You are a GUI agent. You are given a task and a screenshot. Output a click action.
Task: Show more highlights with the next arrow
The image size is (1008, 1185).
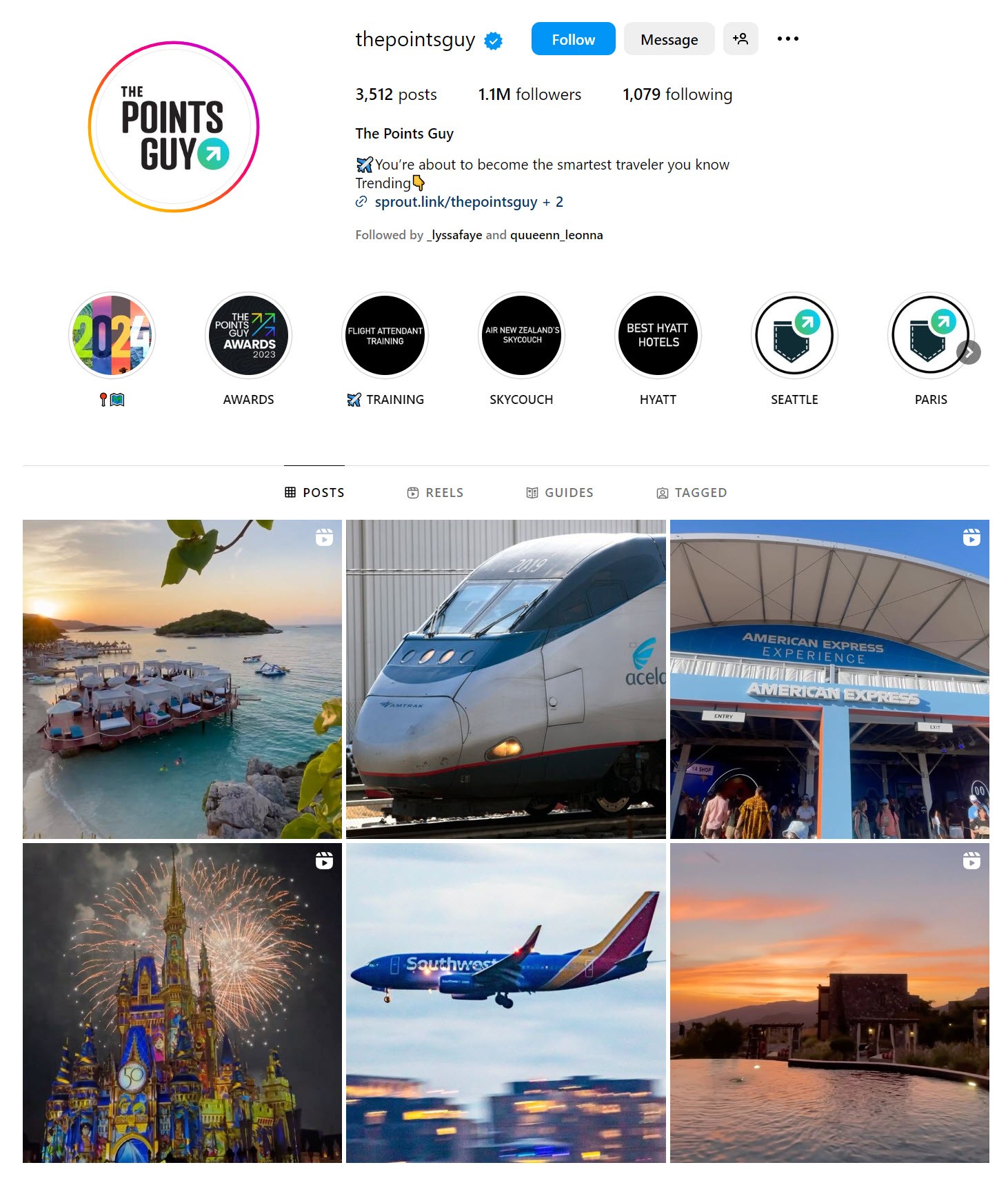click(x=969, y=352)
